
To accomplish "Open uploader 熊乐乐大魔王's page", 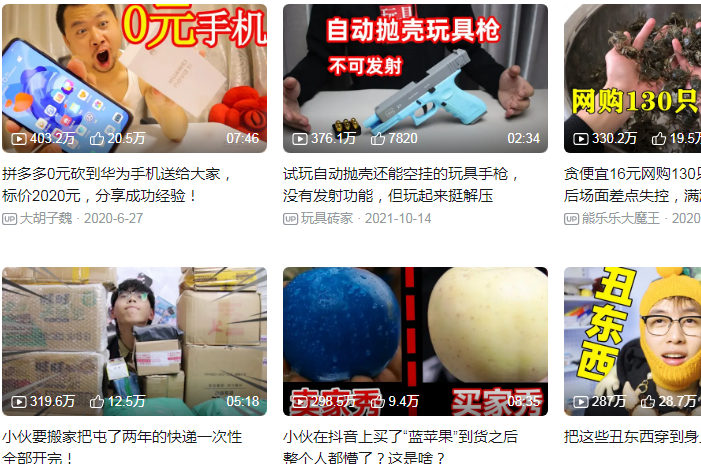I will [x=620, y=218].
